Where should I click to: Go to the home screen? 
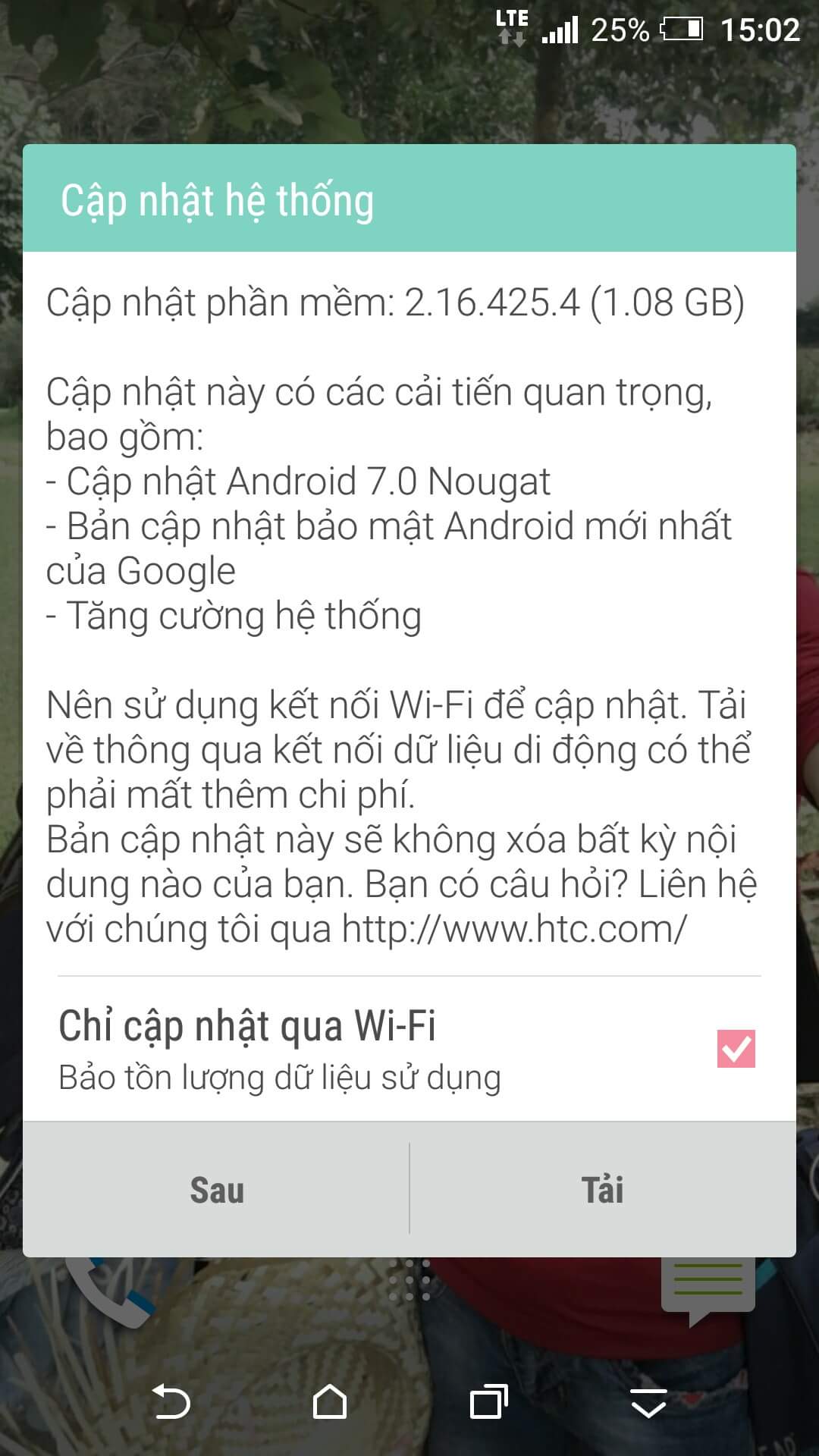pos(330,1401)
